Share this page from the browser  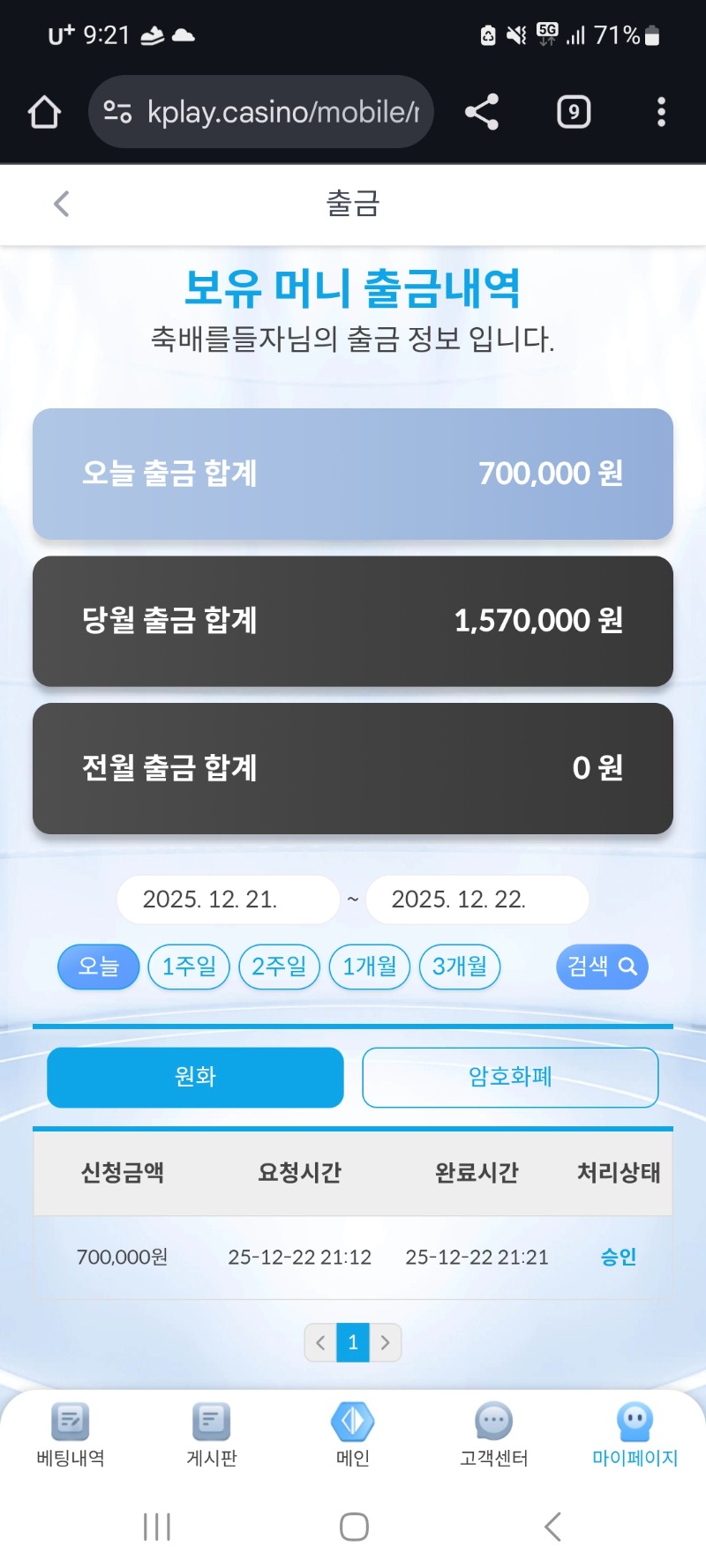click(482, 112)
